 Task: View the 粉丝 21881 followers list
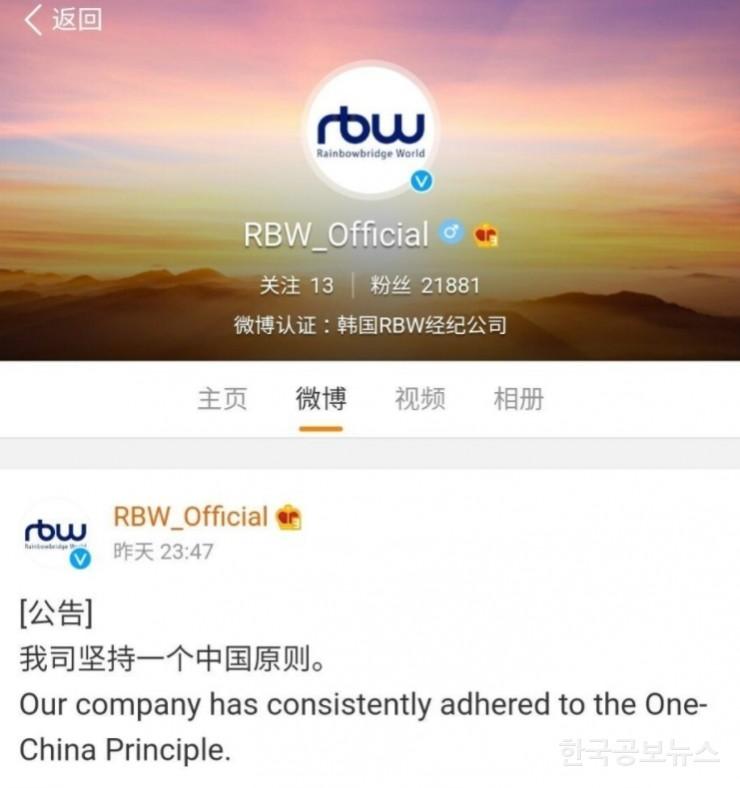pos(425,286)
